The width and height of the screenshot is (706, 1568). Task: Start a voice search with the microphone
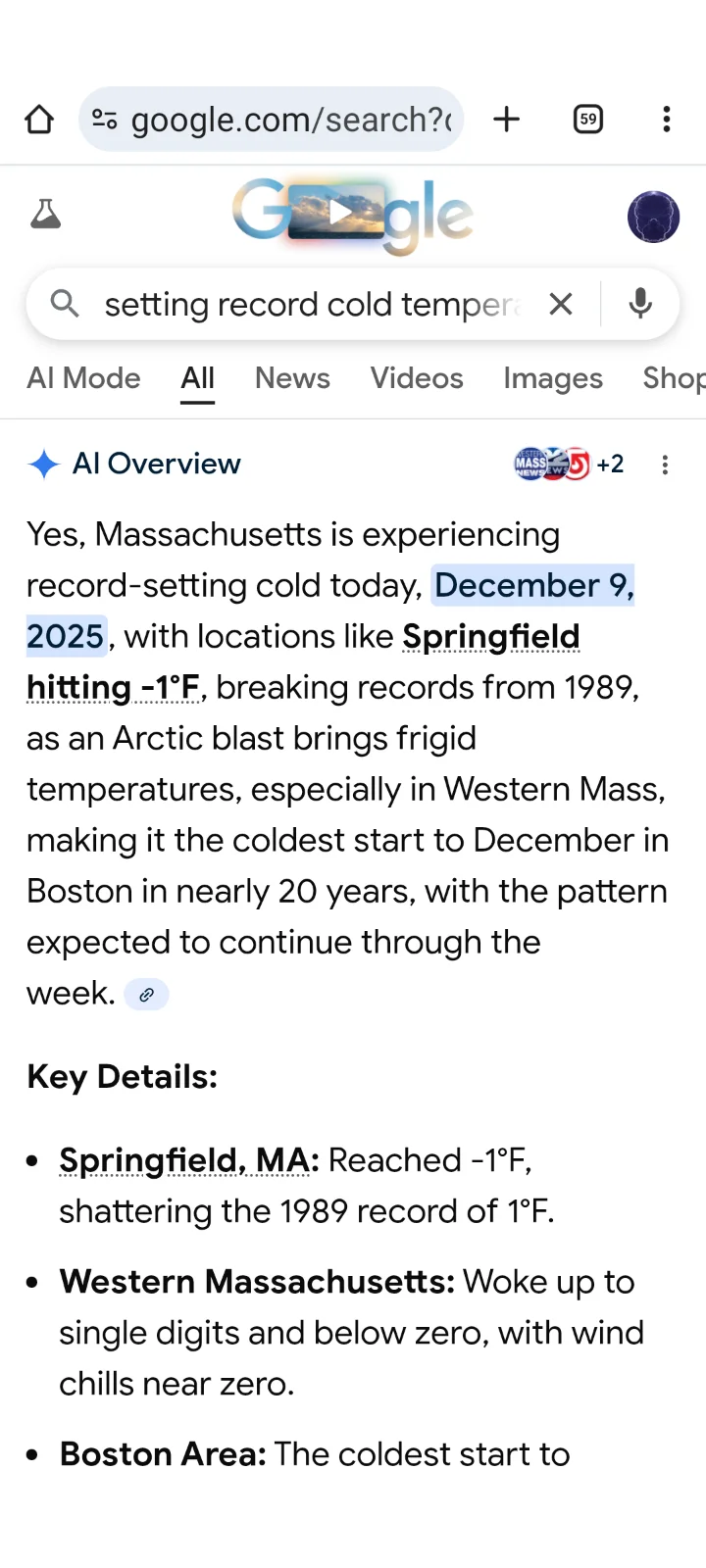(640, 305)
